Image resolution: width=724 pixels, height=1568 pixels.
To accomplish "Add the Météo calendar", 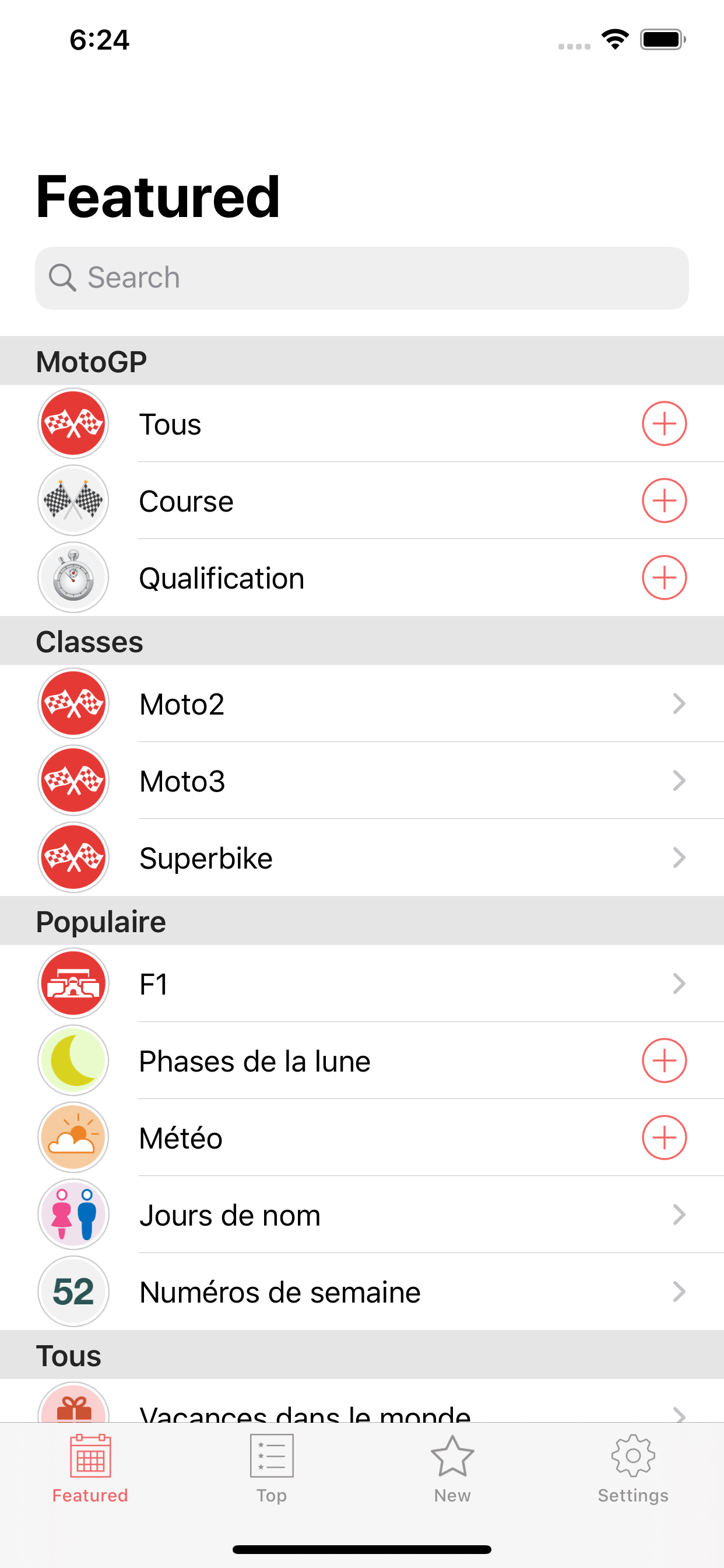I will coord(664,1137).
